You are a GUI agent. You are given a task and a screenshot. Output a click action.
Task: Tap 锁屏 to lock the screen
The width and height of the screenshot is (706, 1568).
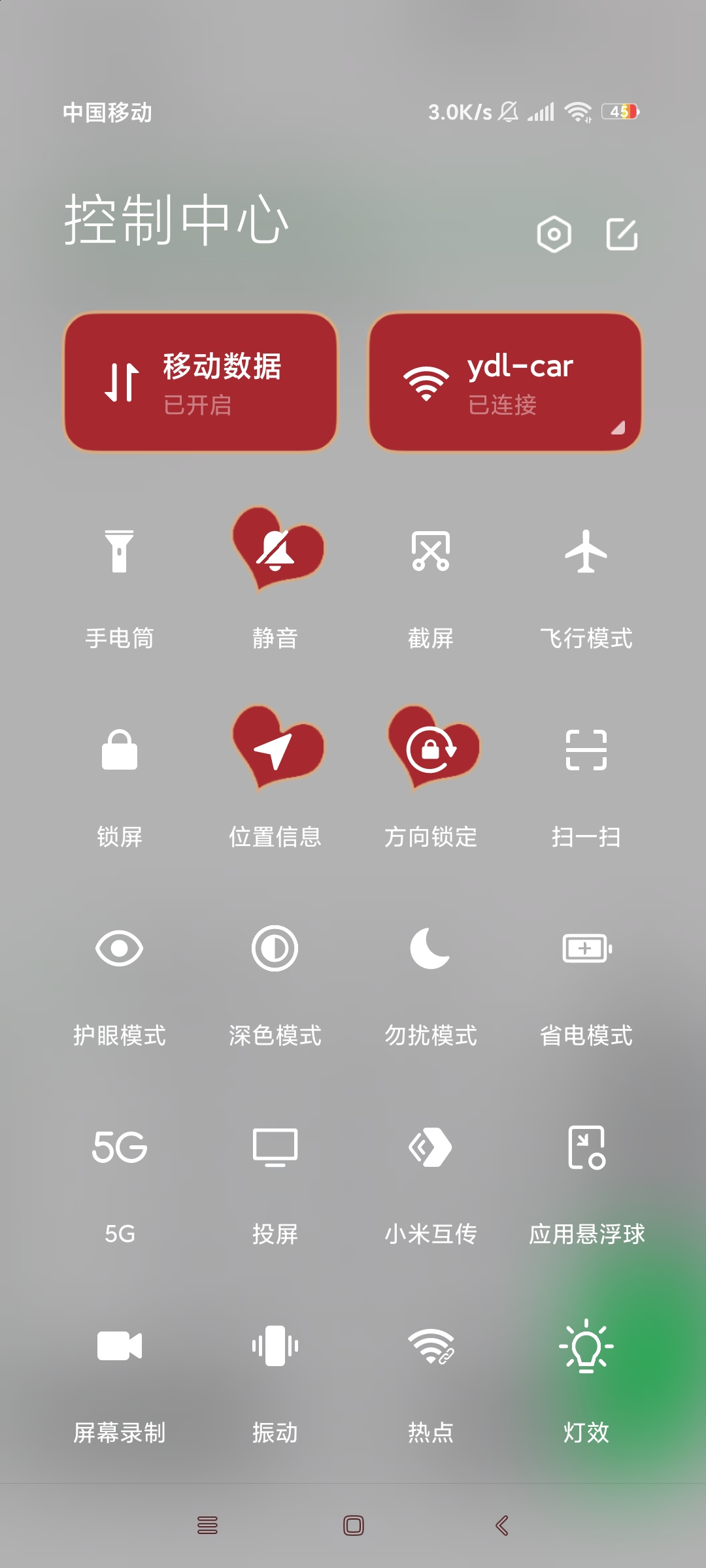tap(119, 750)
